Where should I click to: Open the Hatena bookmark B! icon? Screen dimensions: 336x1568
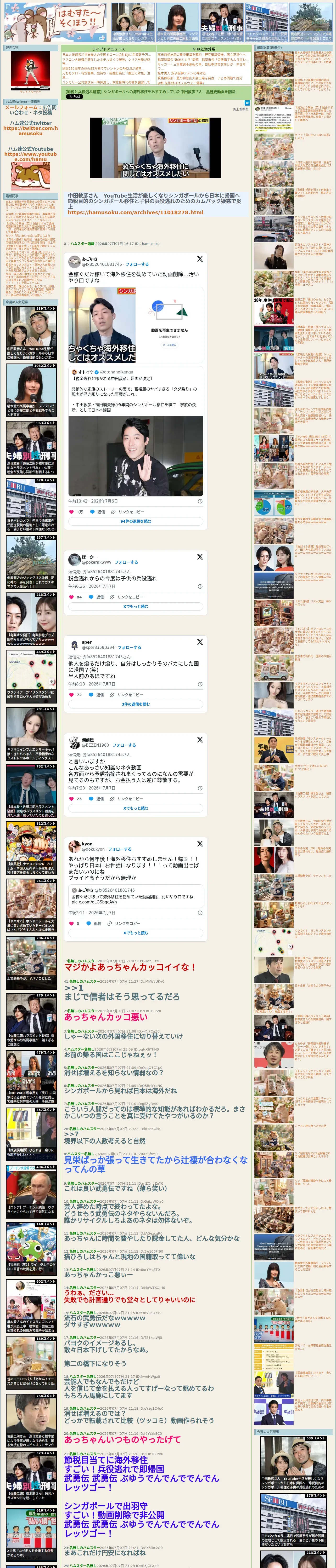point(247,103)
